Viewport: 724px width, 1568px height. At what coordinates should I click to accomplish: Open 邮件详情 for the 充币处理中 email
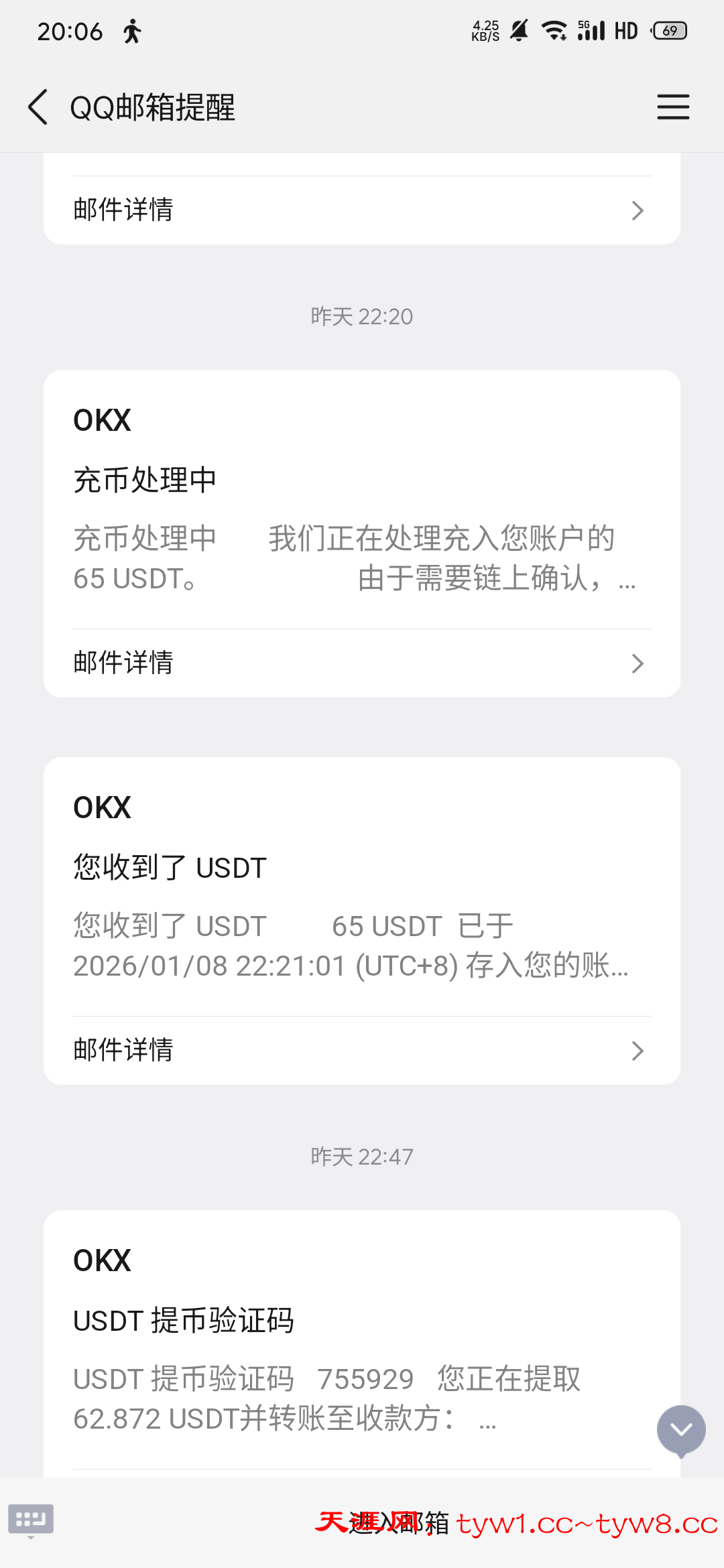(x=362, y=663)
